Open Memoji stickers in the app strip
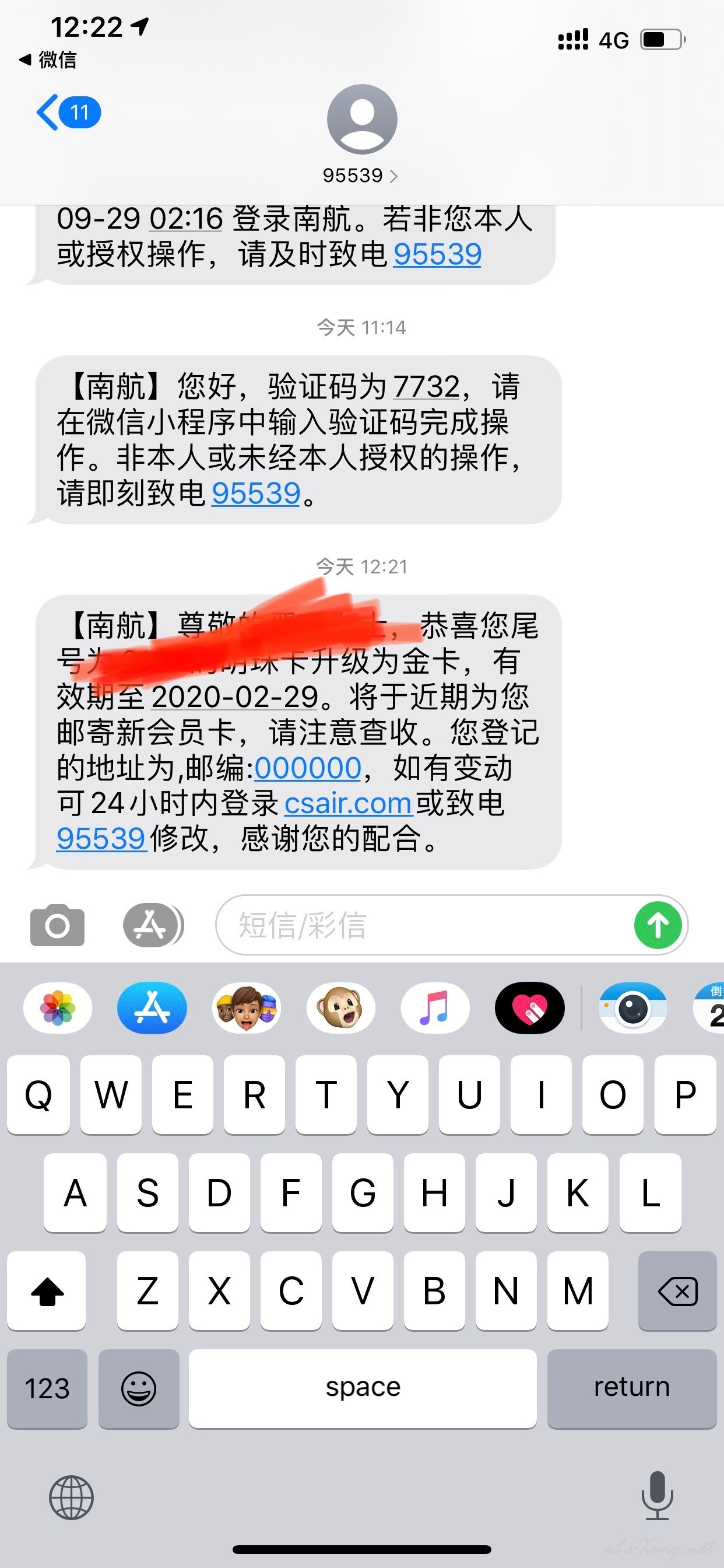This screenshot has width=724, height=1568. 247,1008
